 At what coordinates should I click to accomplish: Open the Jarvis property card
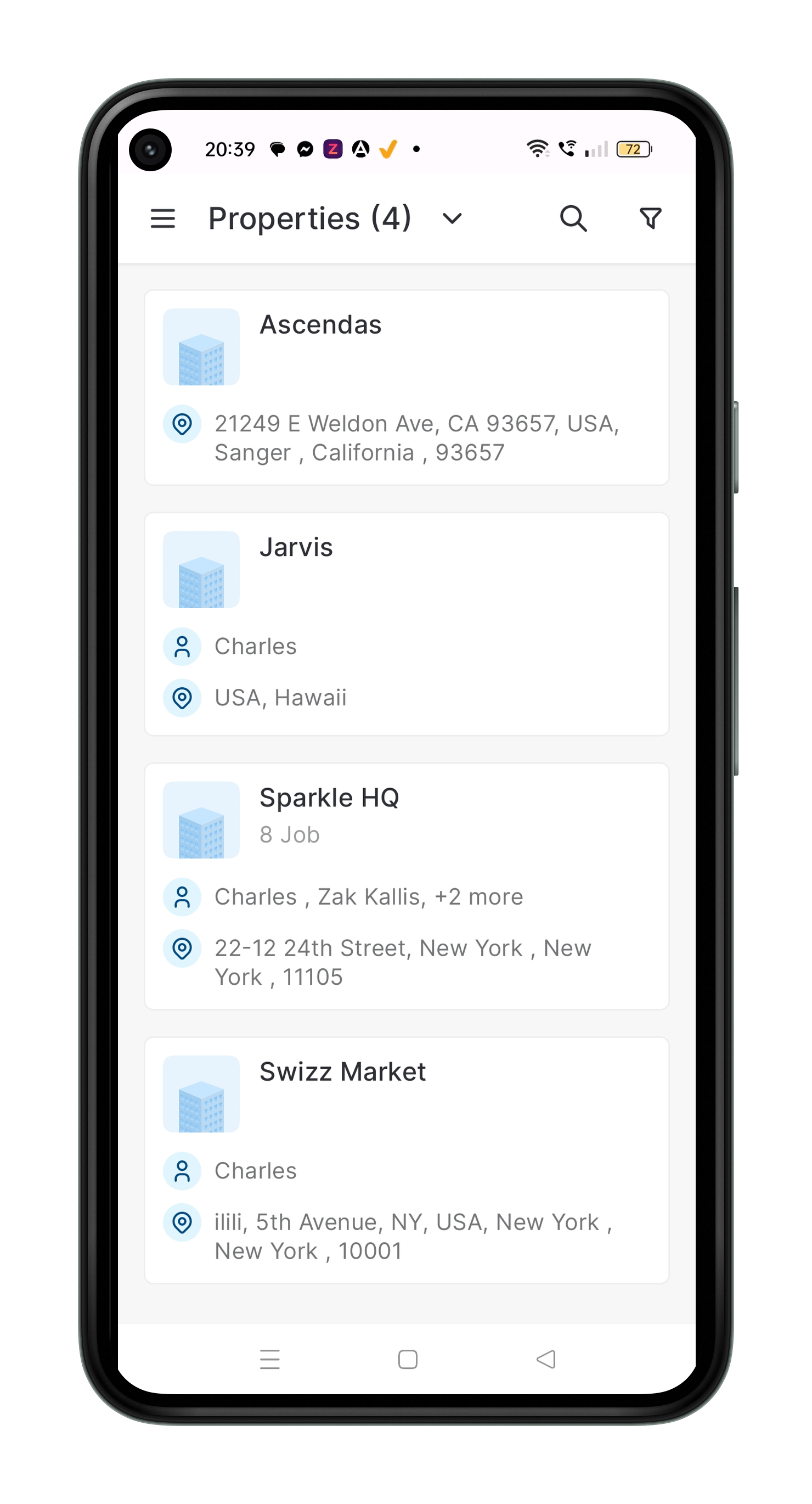[407, 624]
